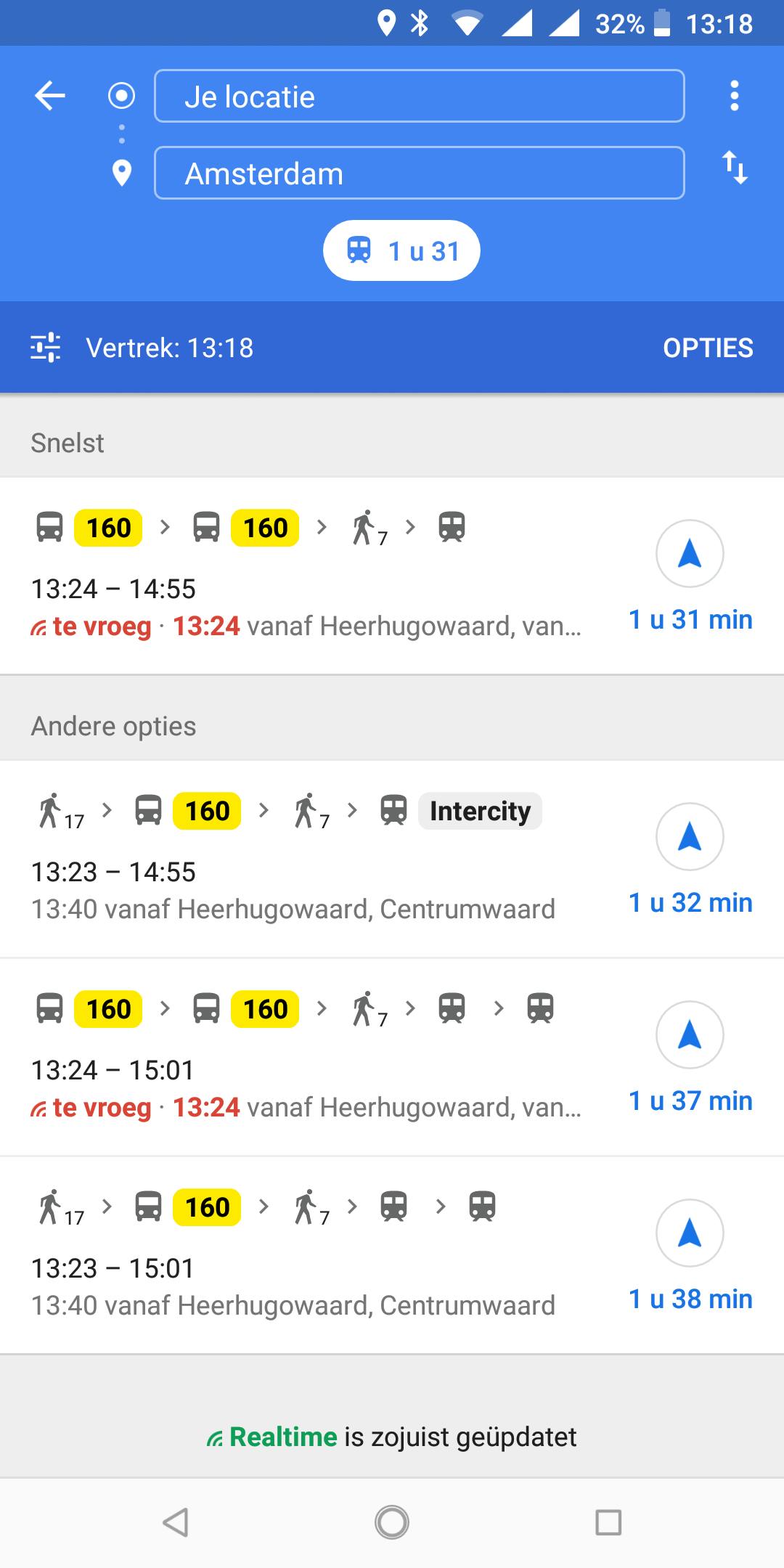Go back using the top-left arrow

pyautogui.click(x=50, y=96)
